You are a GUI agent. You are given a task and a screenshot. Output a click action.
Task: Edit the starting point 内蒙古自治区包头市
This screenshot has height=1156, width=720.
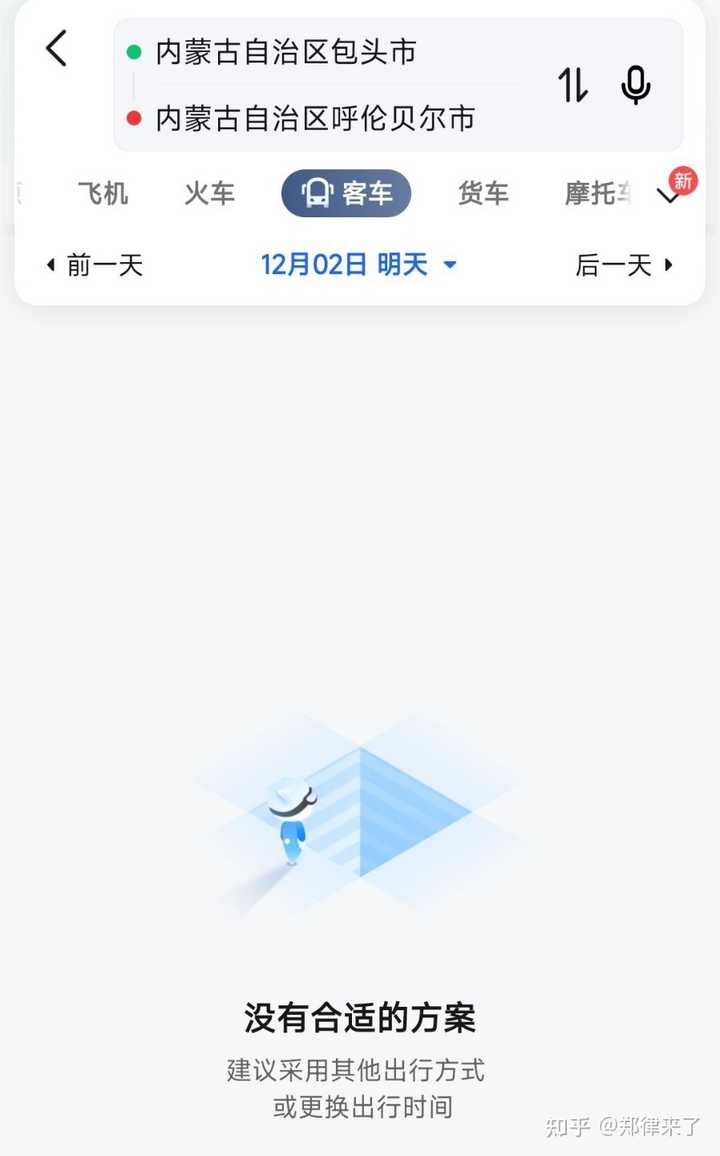pyautogui.click(x=286, y=52)
